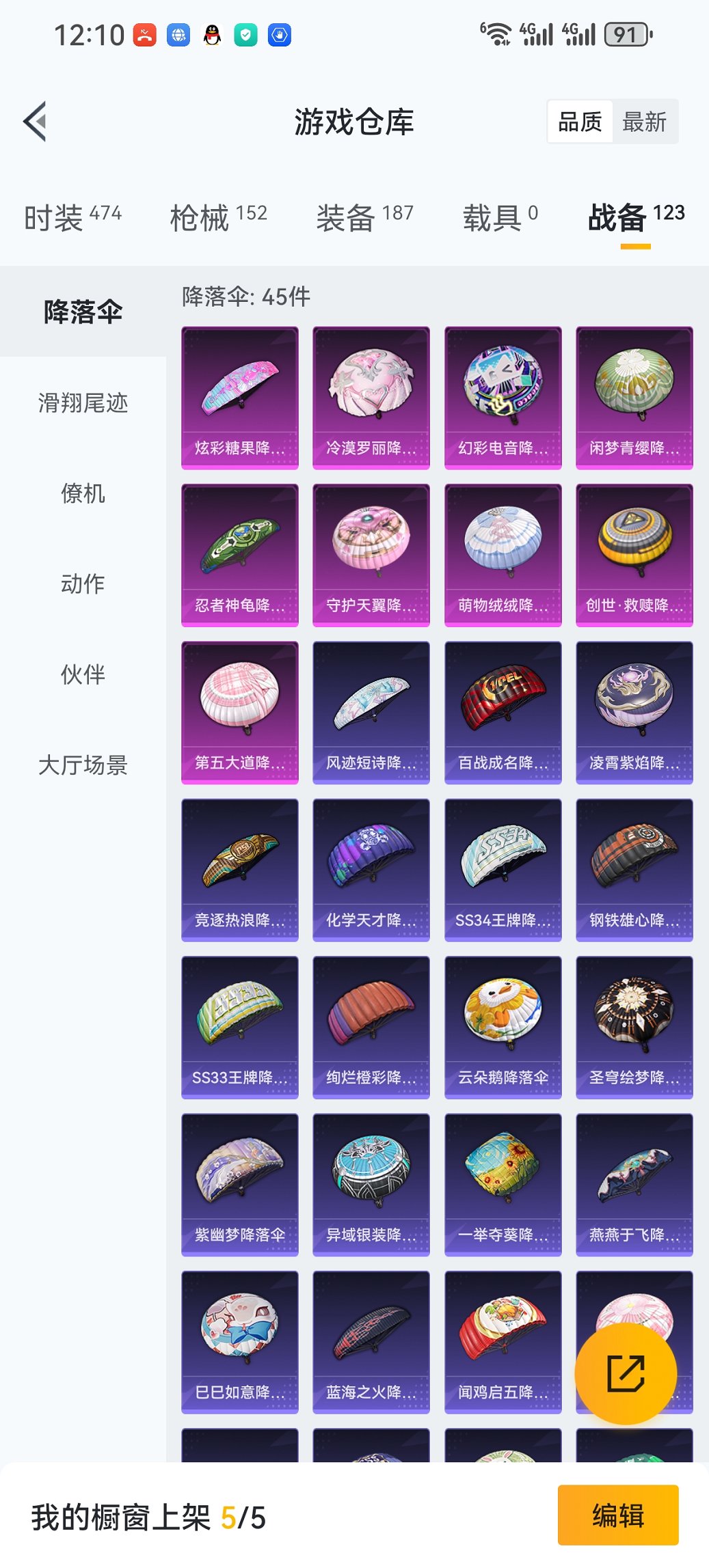709x1568 pixels.
Task: Toggle sorting to 最新
Action: coord(643,122)
